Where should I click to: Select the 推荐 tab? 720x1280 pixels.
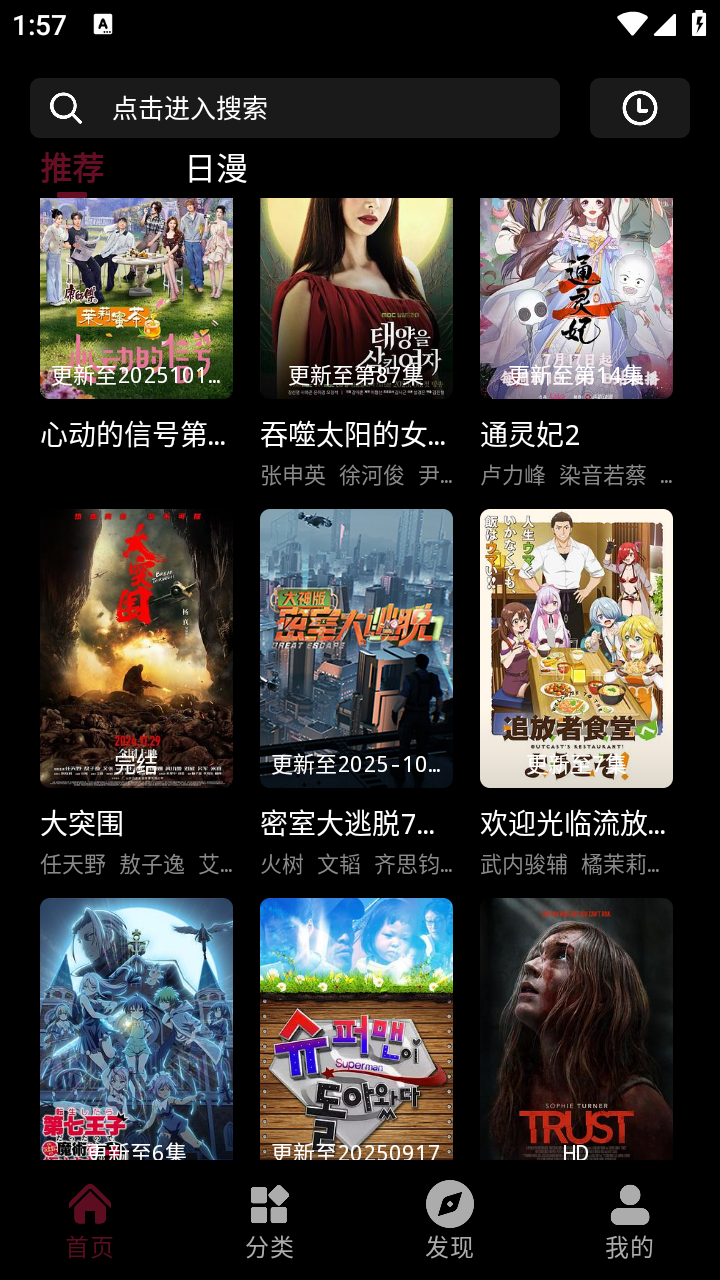coord(72,168)
